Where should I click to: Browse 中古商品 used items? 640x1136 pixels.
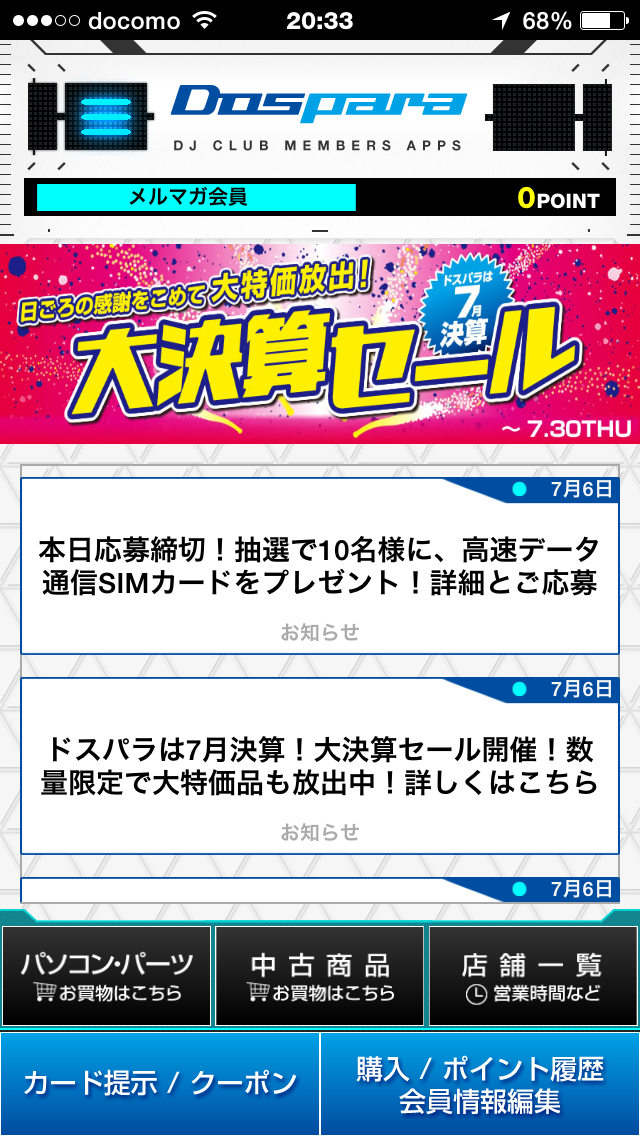click(320, 976)
